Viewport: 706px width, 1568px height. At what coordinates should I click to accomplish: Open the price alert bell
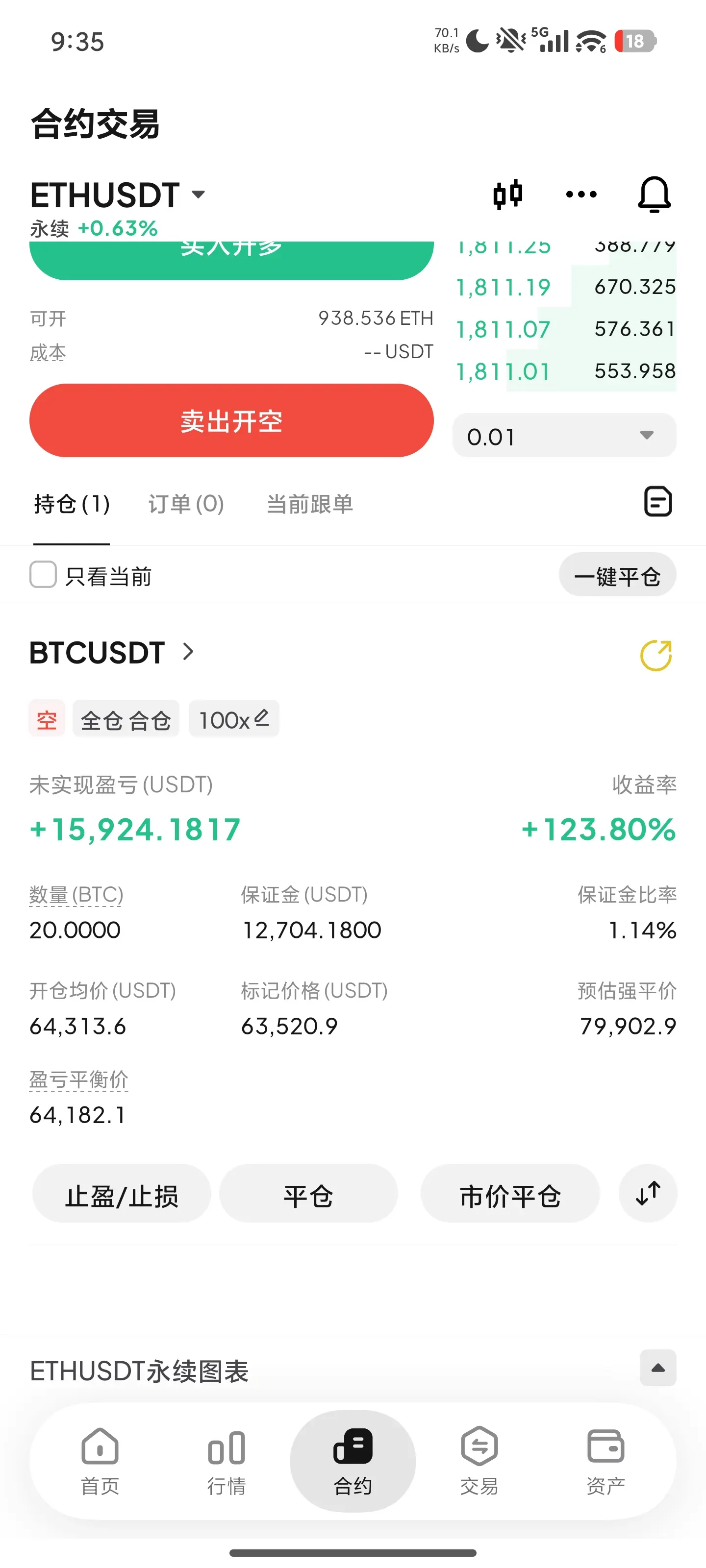pos(654,195)
